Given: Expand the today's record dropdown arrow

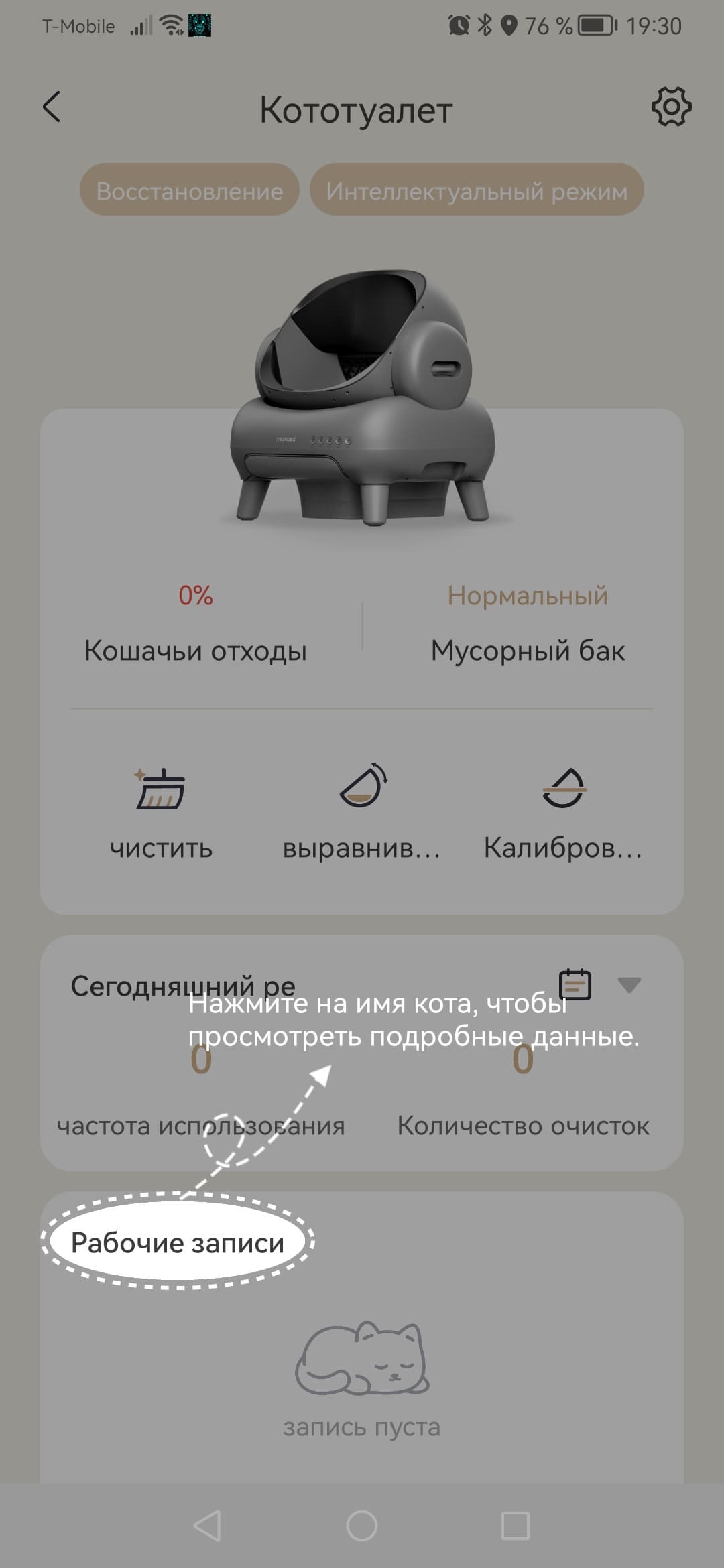Looking at the screenshot, I should coord(629,984).
